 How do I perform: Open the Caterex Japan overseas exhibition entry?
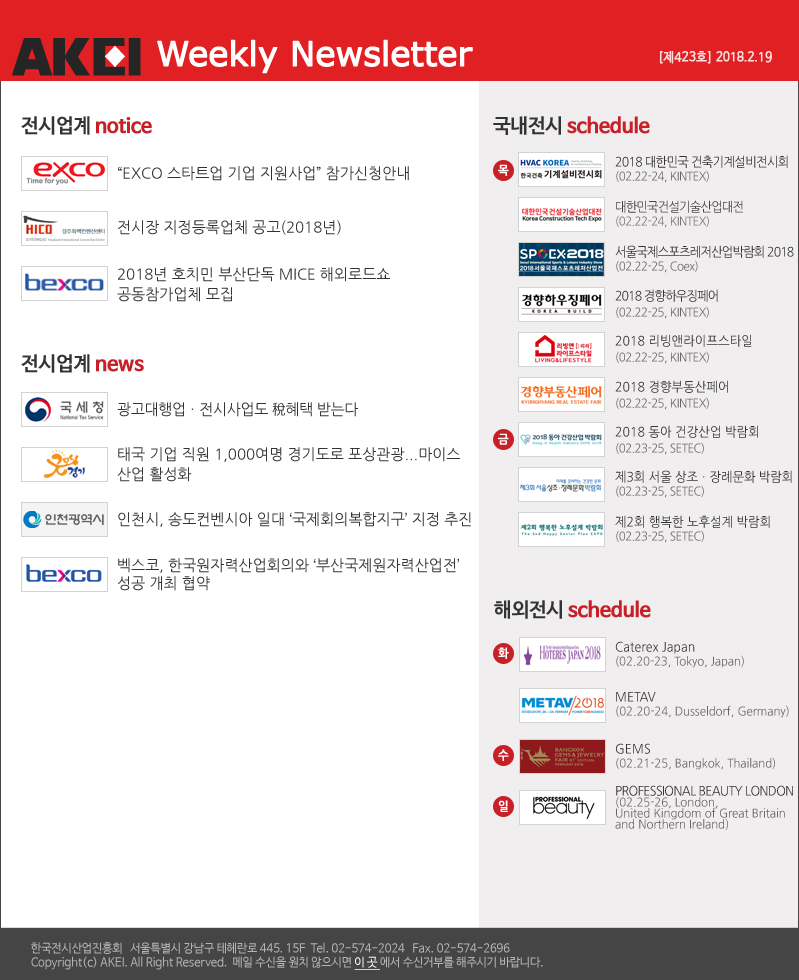click(x=655, y=654)
